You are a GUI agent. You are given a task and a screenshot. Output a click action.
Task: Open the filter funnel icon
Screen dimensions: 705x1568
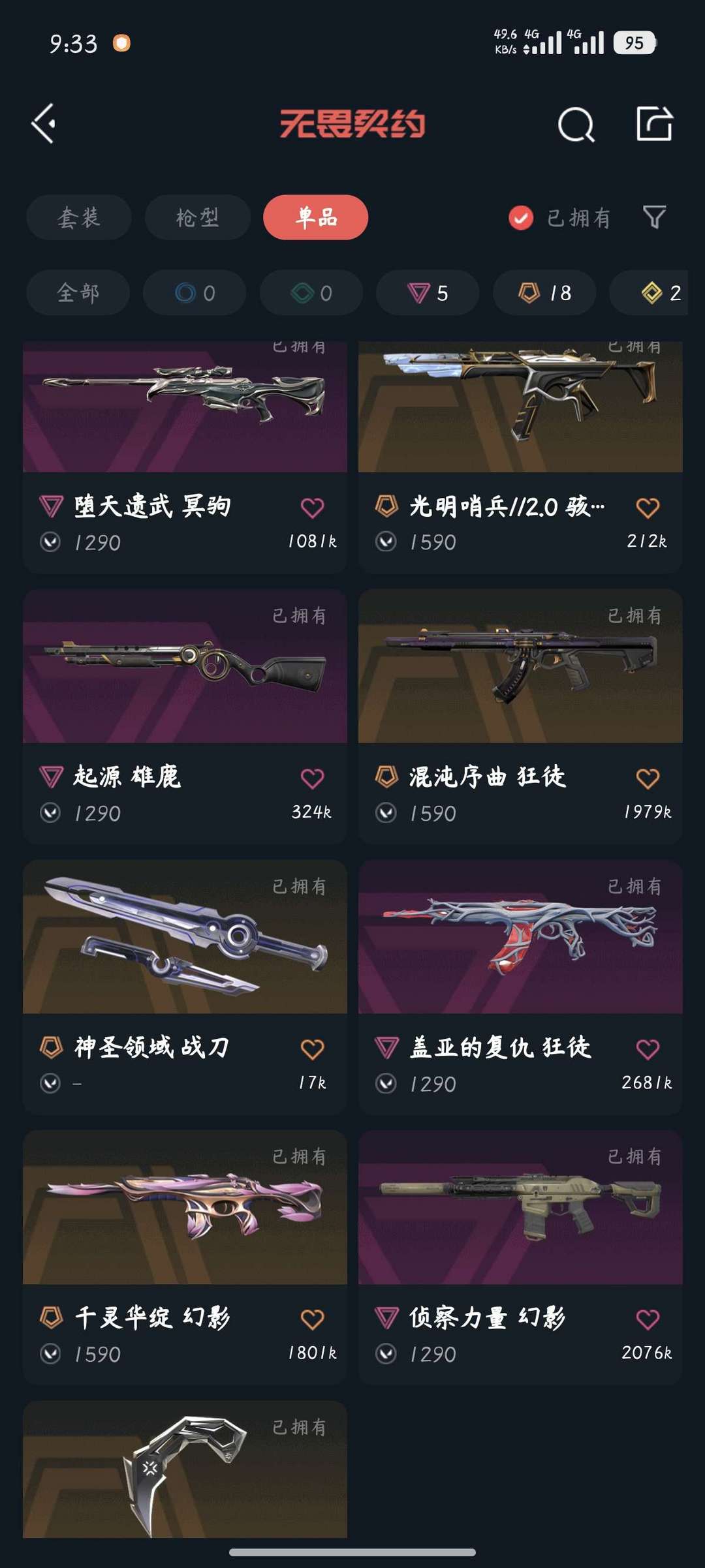click(x=654, y=217)
